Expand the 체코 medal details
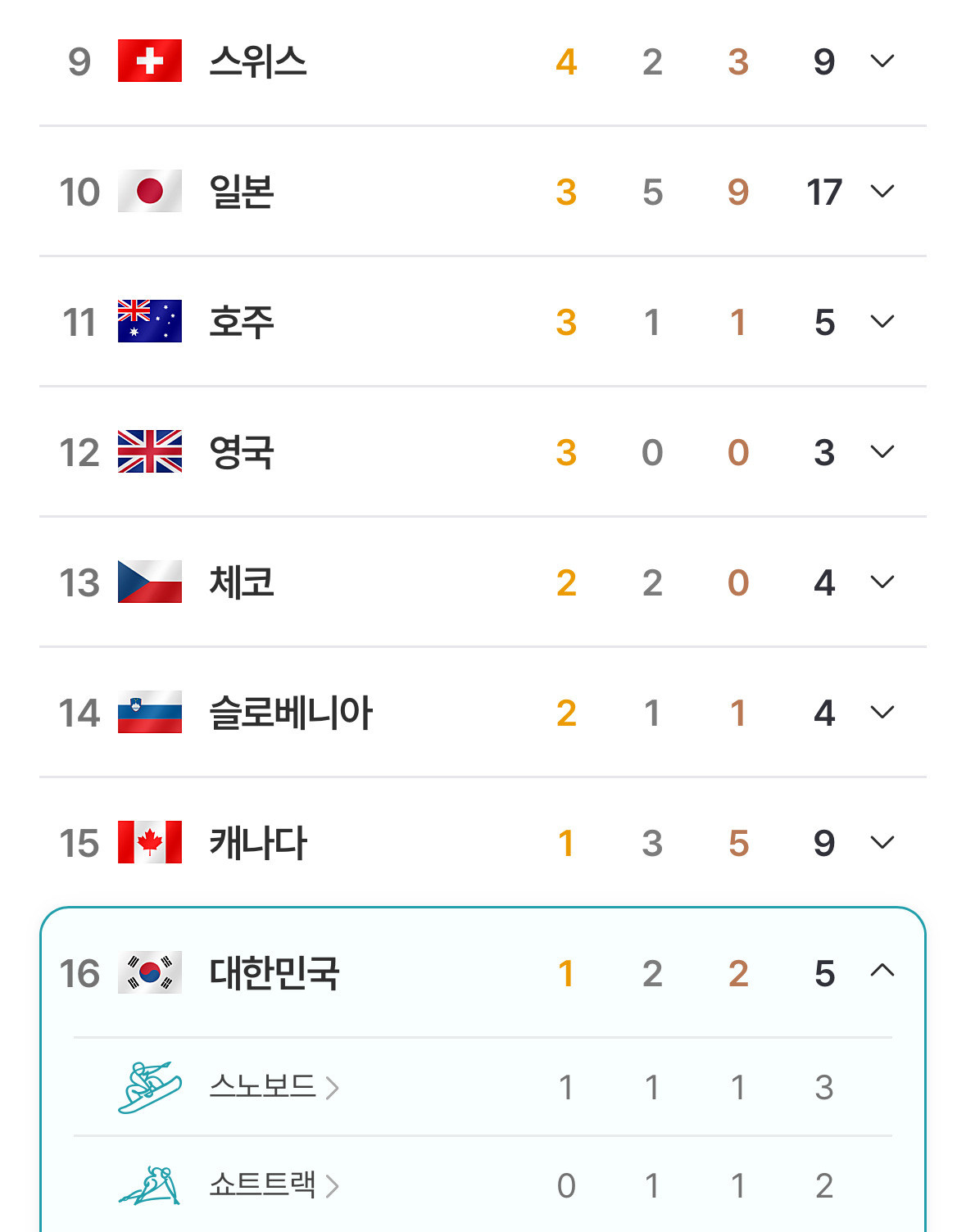The image size is (966, 1232). pyautogui.click(x=882, y=582)
